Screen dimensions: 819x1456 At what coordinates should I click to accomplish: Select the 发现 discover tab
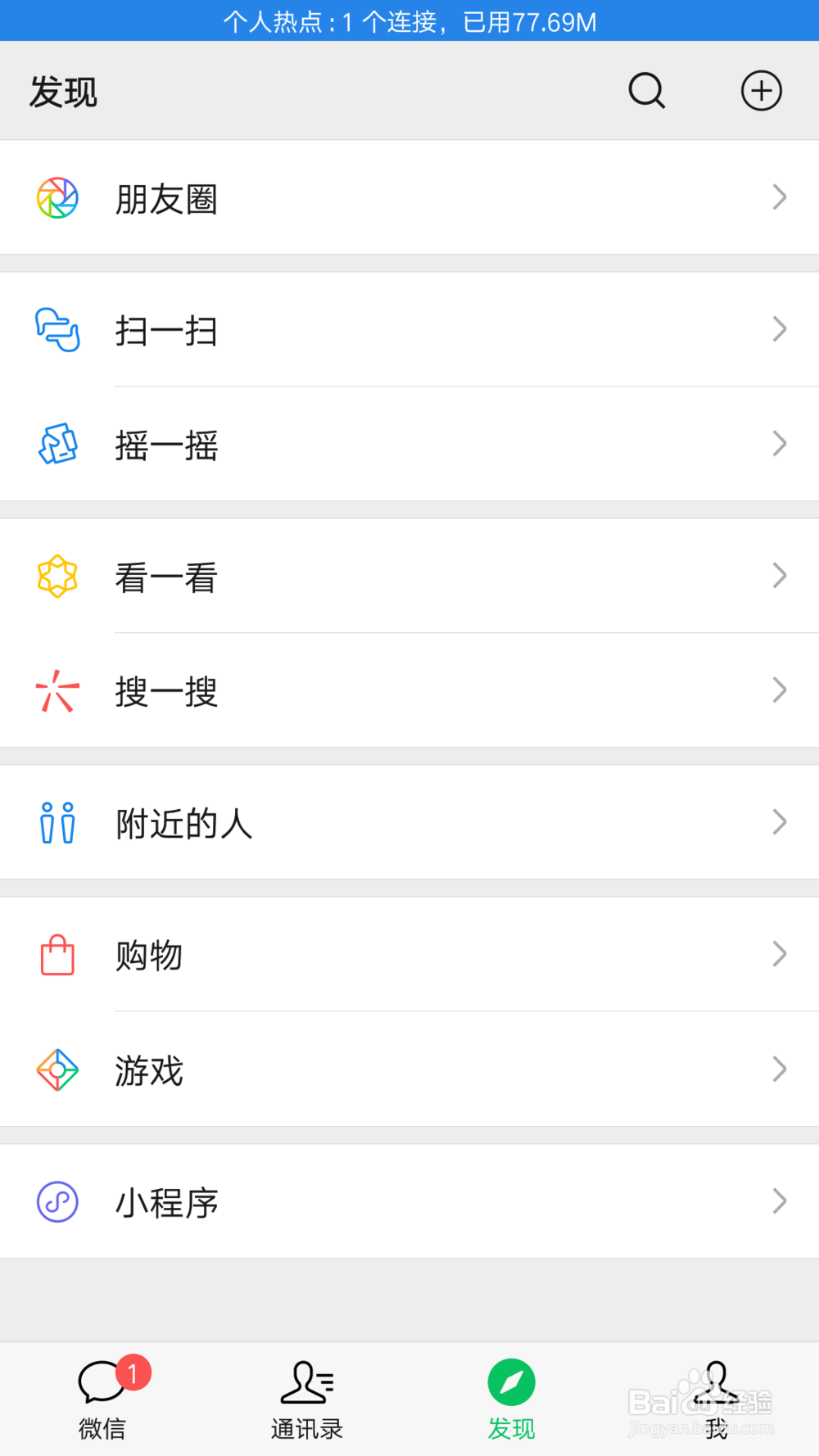(512, 1399)
